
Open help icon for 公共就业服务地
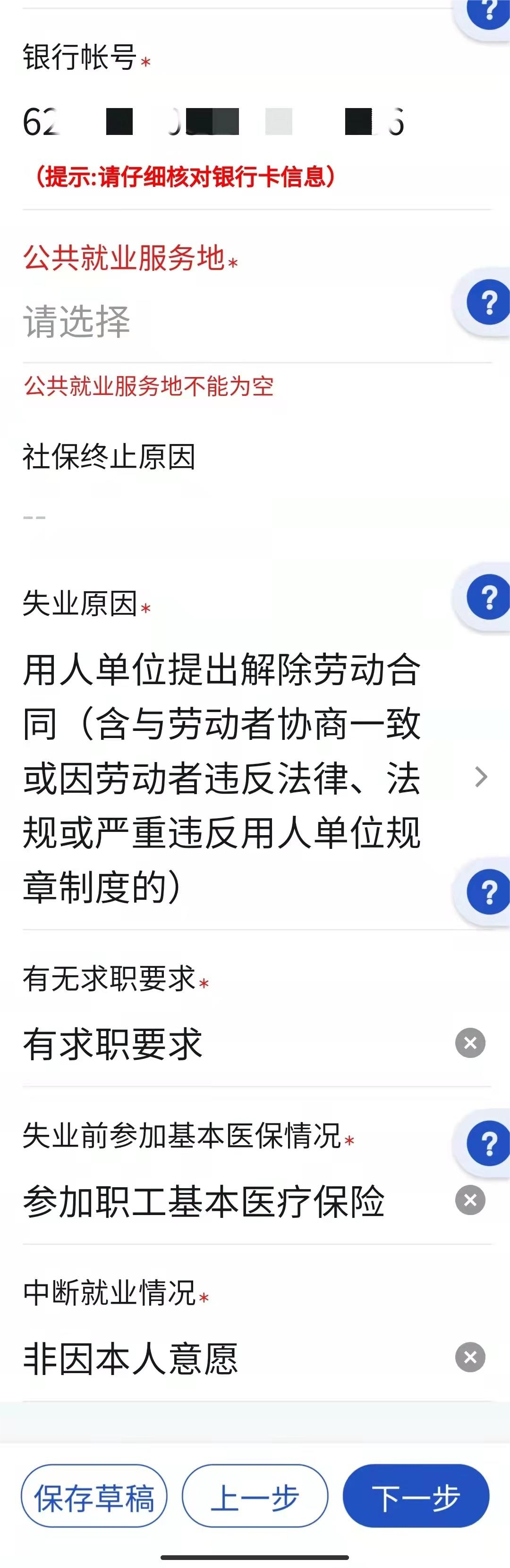pos(487,302)
